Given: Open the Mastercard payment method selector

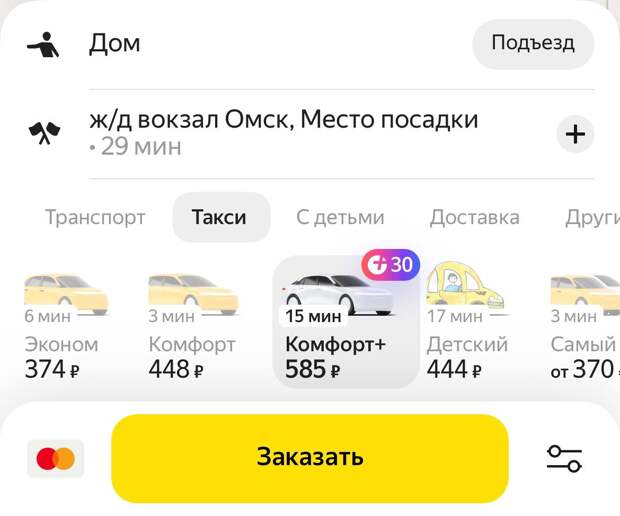Looking at the screenshot, I should [56, 459].
